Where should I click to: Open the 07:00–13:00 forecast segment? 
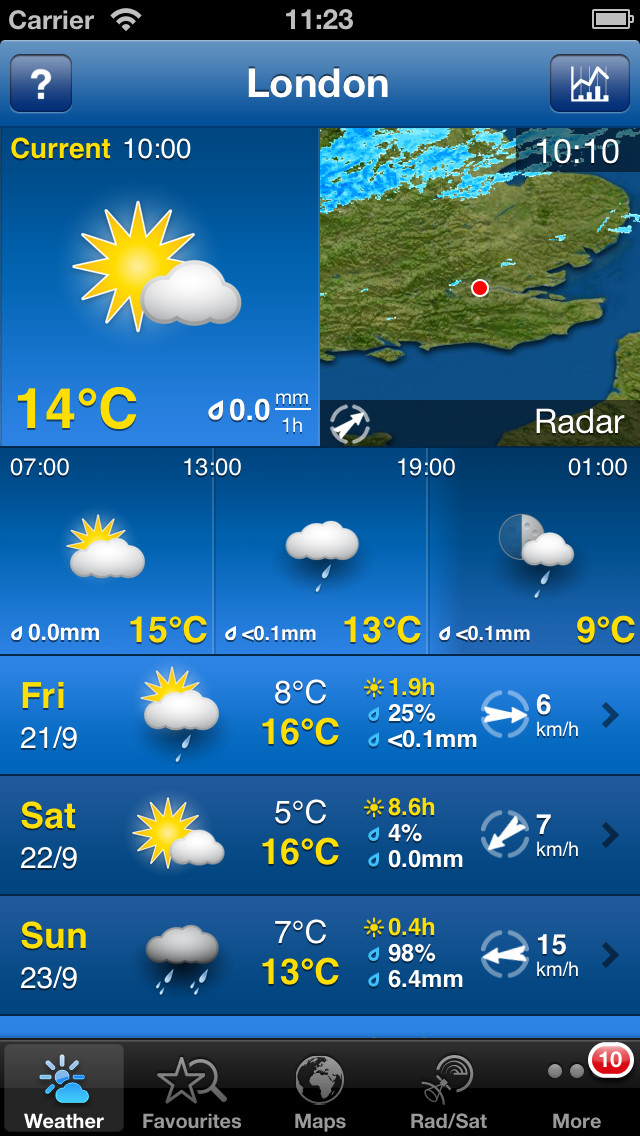tap(106, 551)
